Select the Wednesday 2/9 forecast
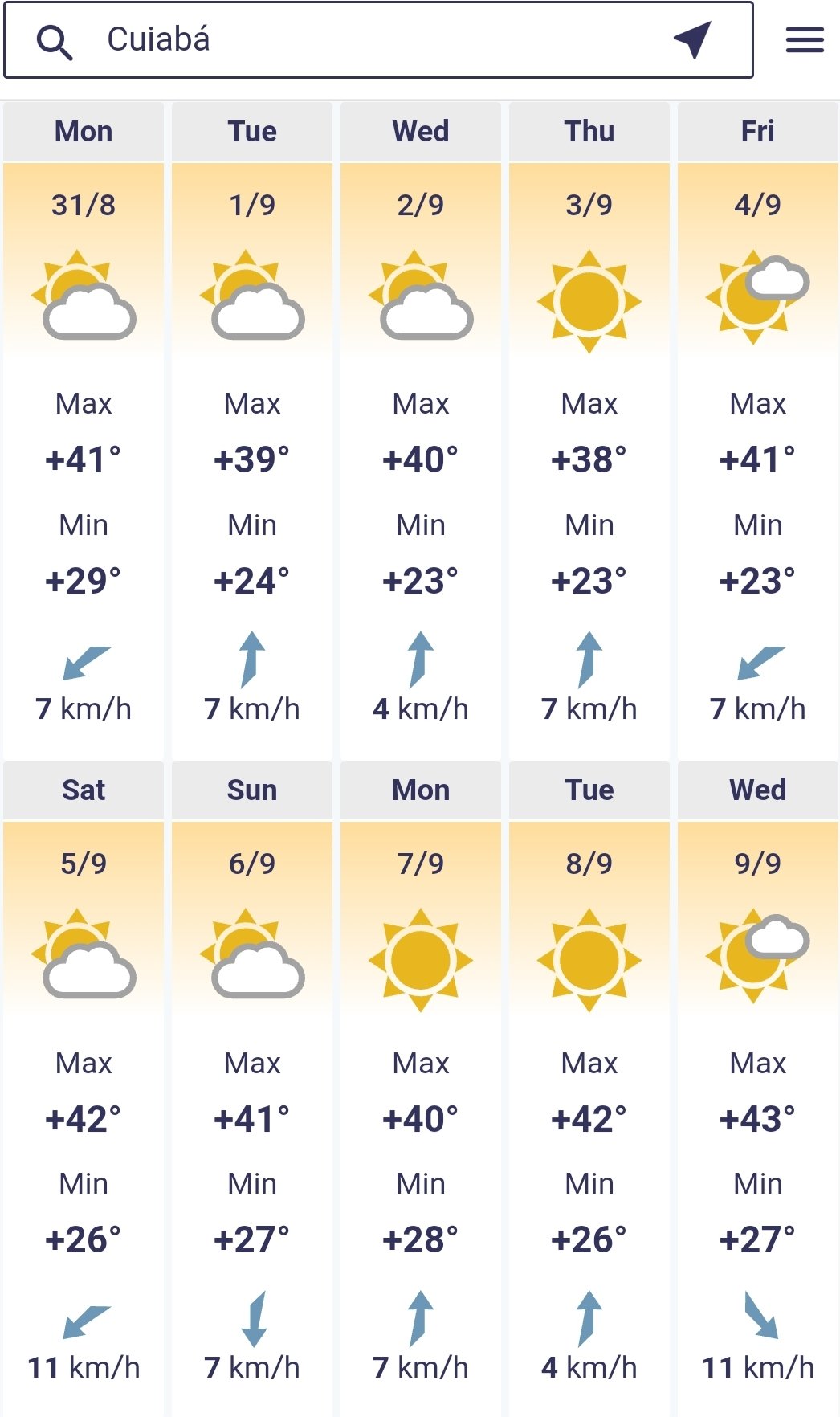 421,429
